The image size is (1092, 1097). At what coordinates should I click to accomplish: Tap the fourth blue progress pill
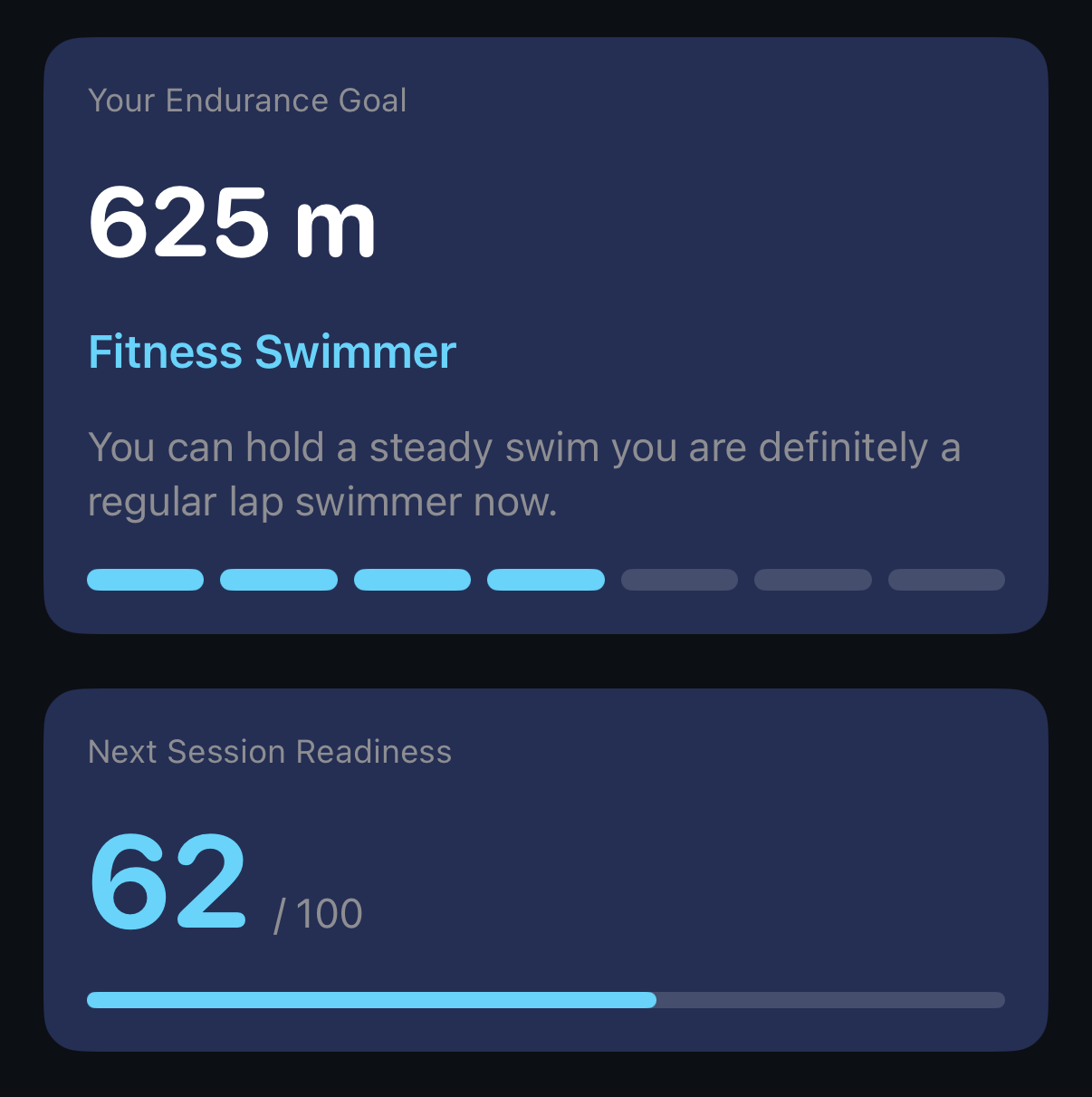pyautogui.click(x=545, y=579)
